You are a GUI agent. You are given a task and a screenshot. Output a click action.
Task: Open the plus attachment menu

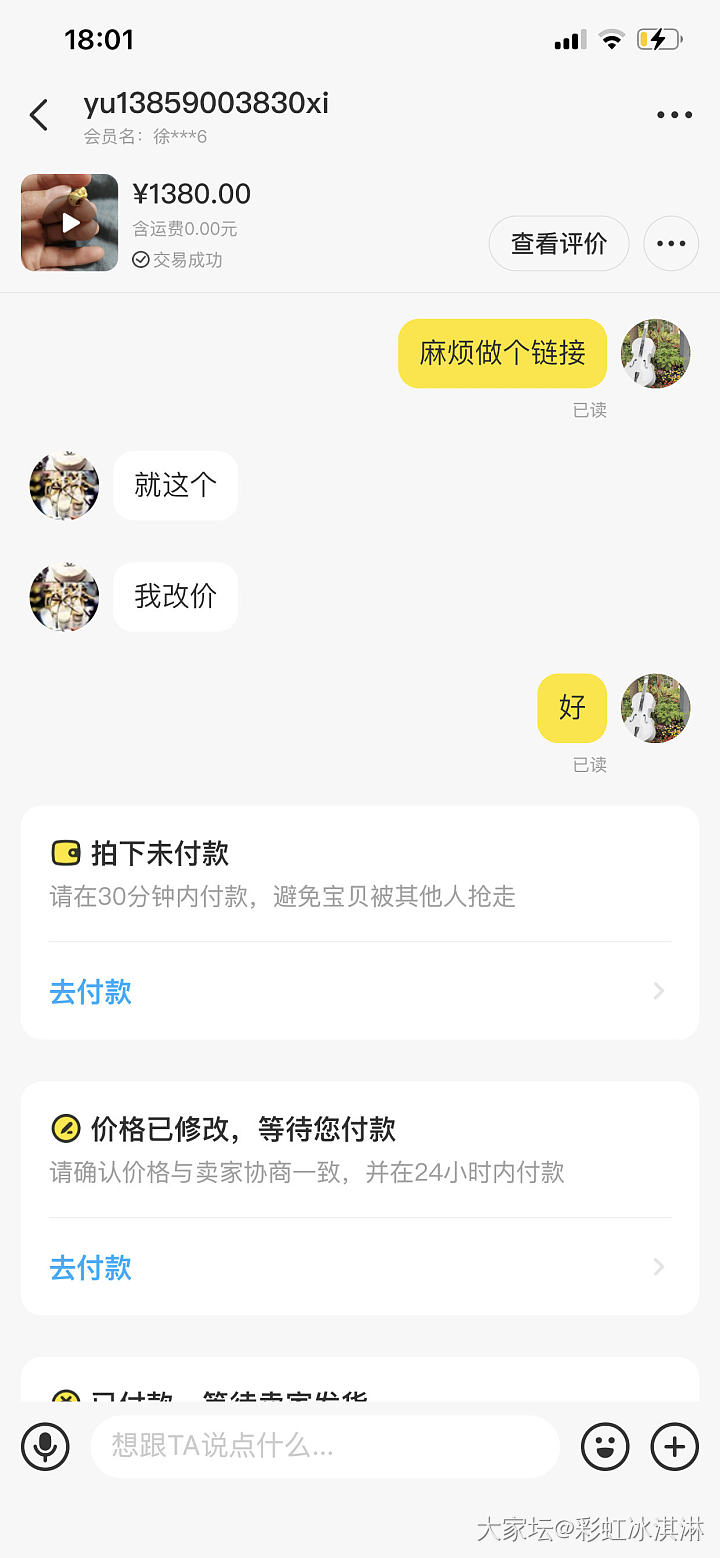[x=675, y=1446]
